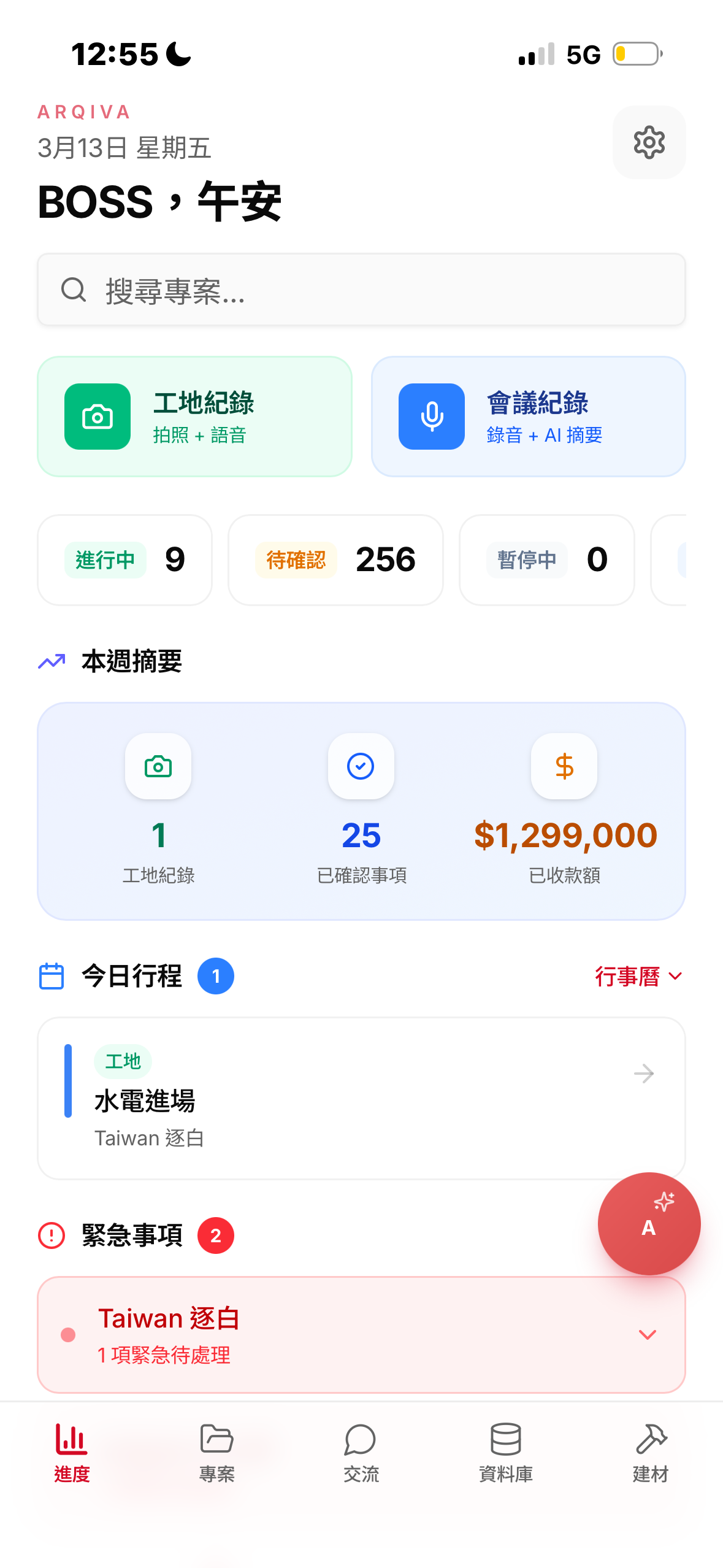This screenshot has height=1568, width=723.
Task: Tap the trend arrow icon beside 本週摘要
Action: click(51, 661)
